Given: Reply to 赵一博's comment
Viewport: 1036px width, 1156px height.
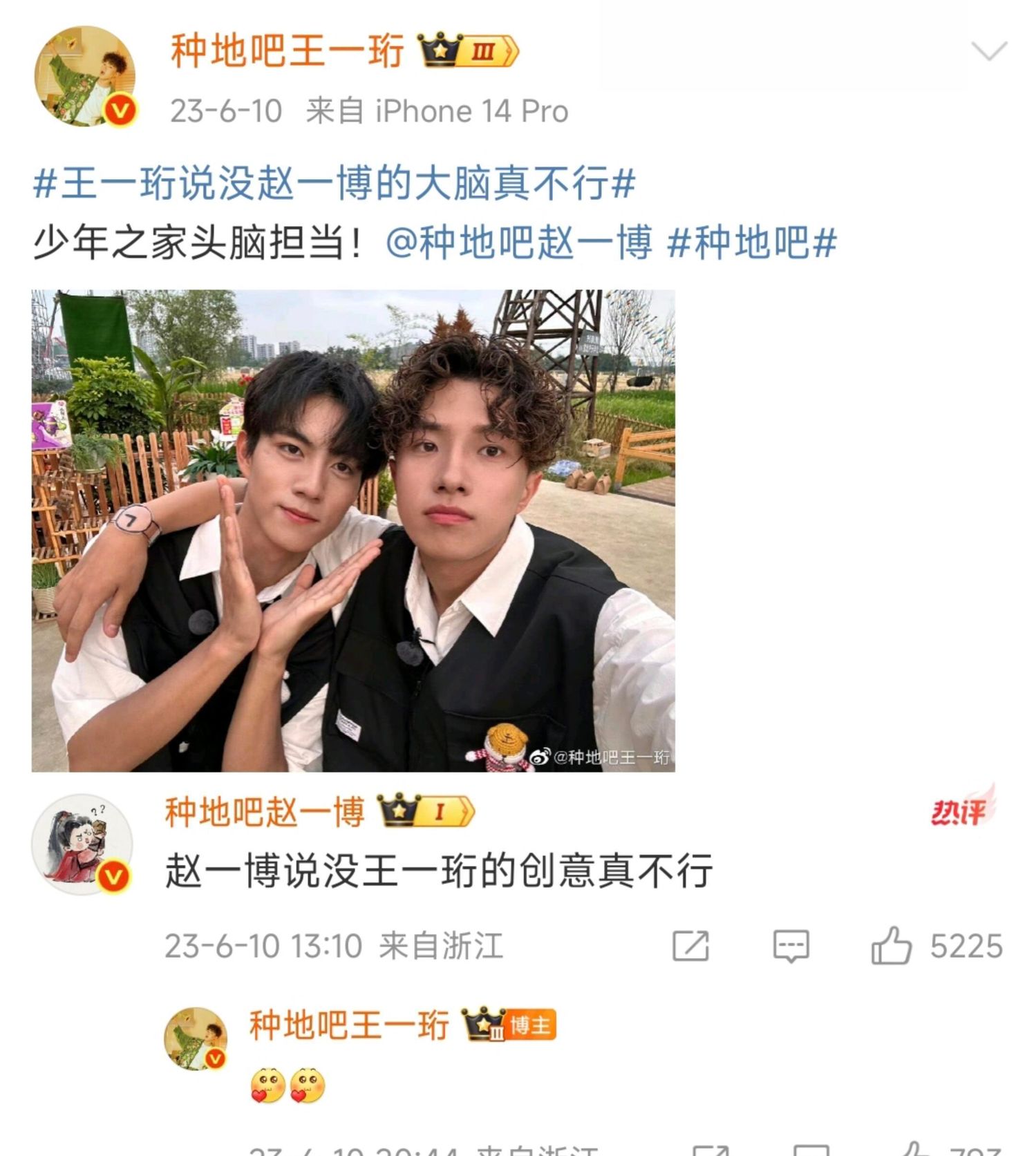Looking at the screenshot, I should click(791, 946).
